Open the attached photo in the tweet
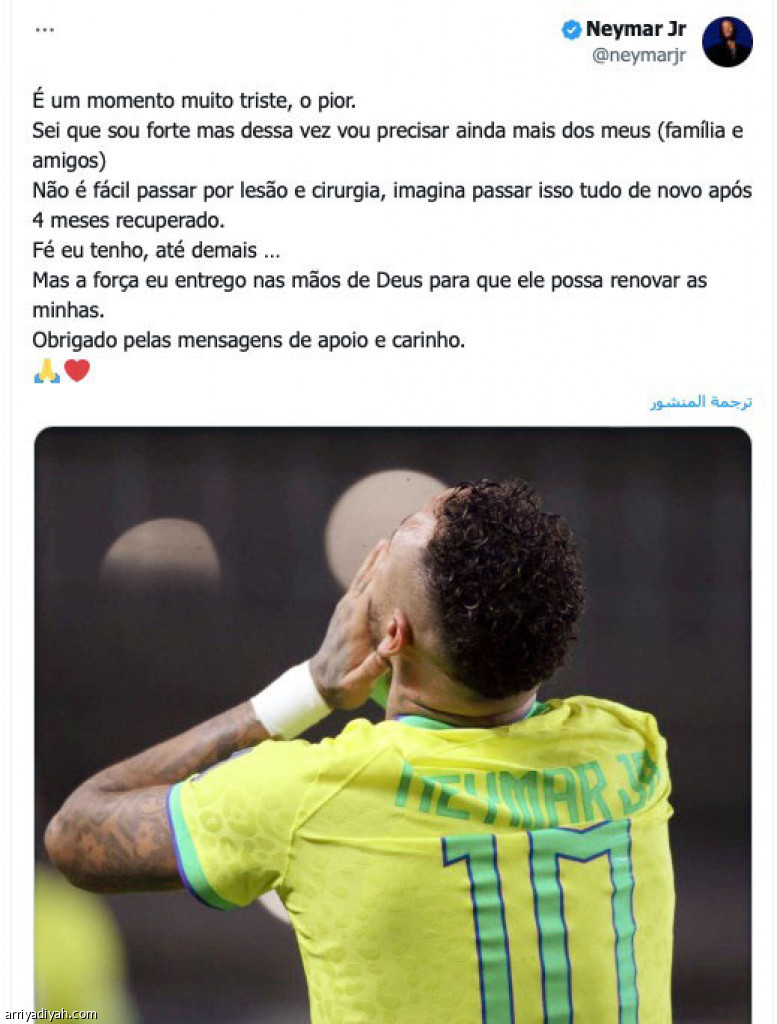Image resolution: width=777 pixels, height=1024 pixels. coord(392,720)
